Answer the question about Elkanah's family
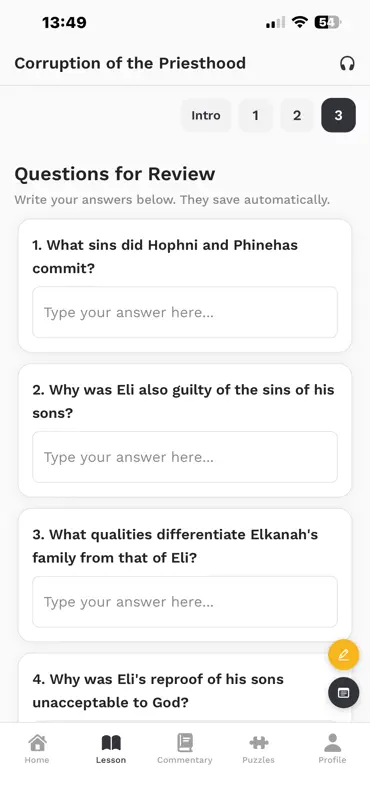This screenshot has height=800, width=370. [185, 602]
